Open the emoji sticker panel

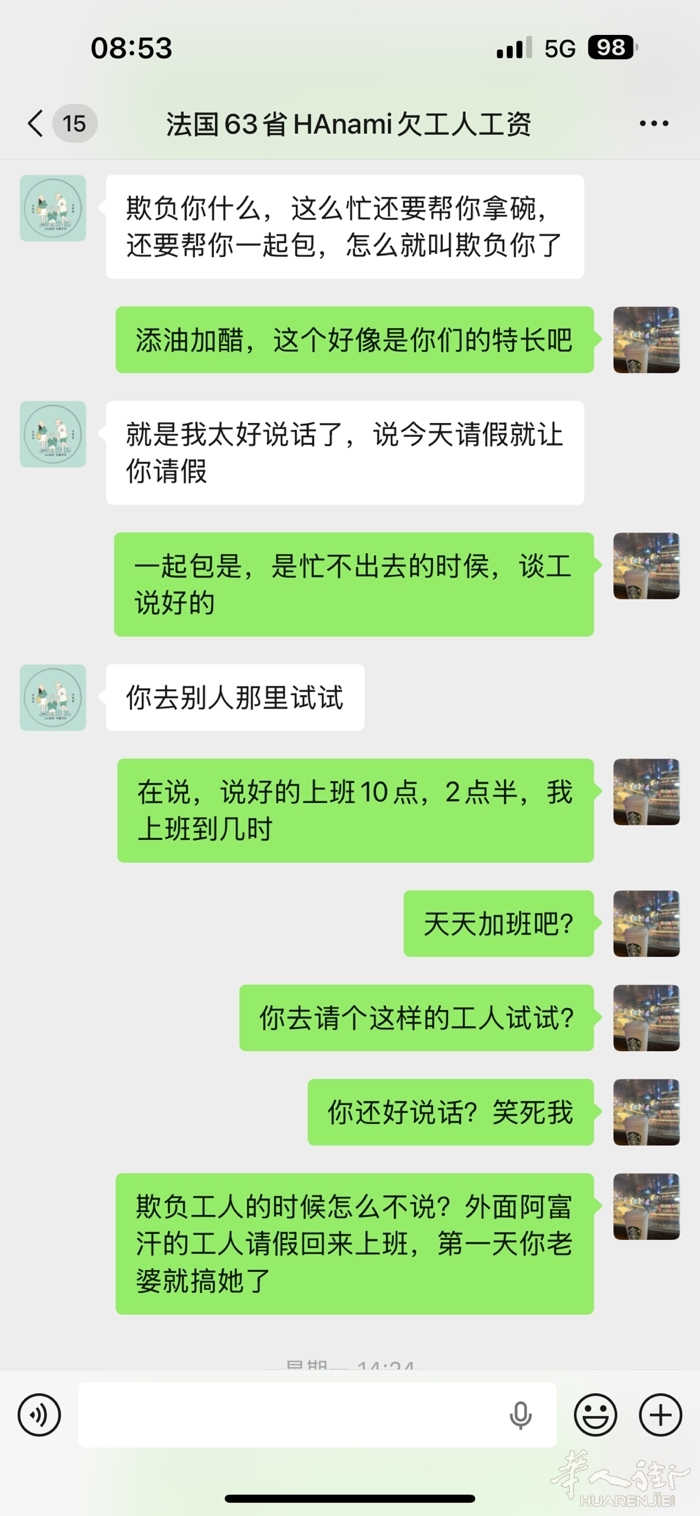595,1415
